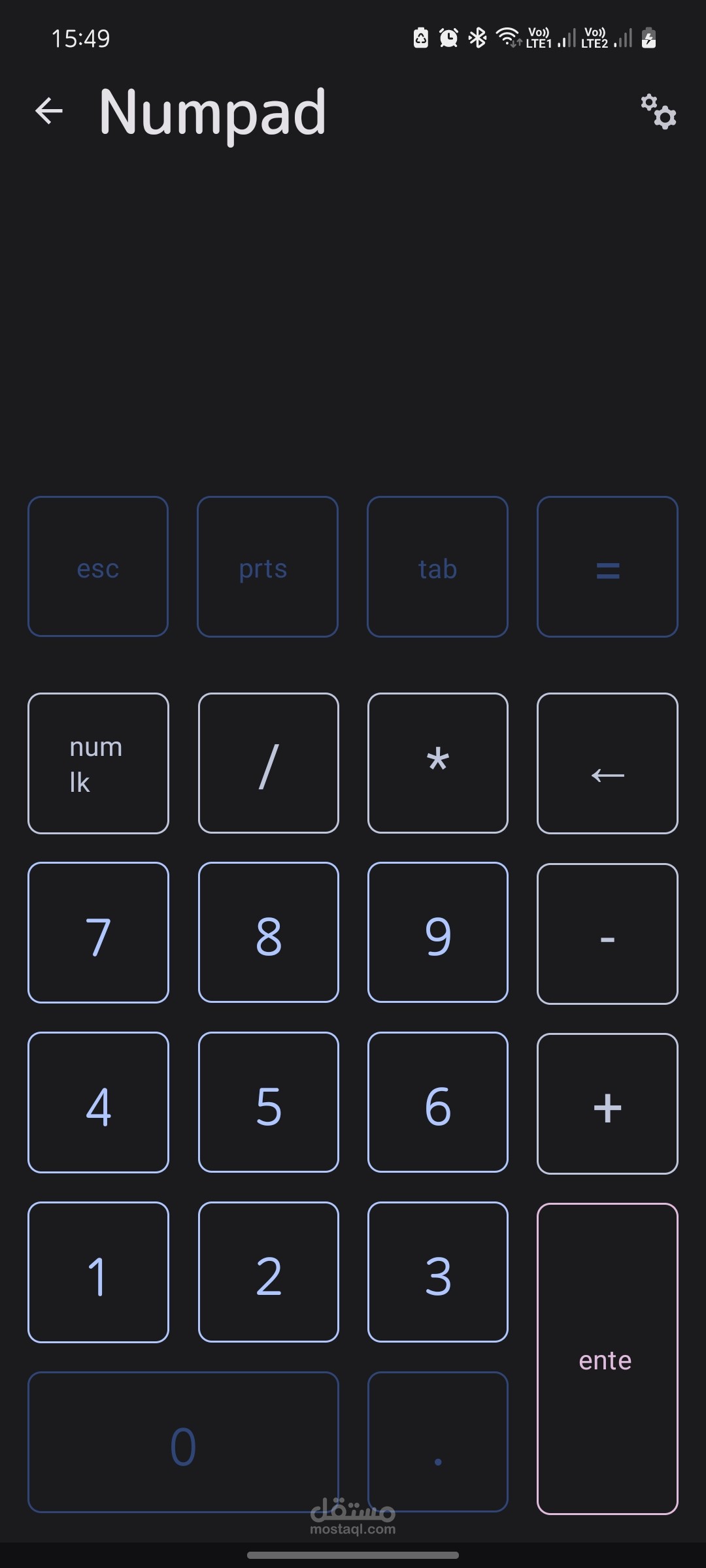This screenshot has height=1568, width=706.
Task: Tap number 1 key
Action: [x=98, y=1272]
